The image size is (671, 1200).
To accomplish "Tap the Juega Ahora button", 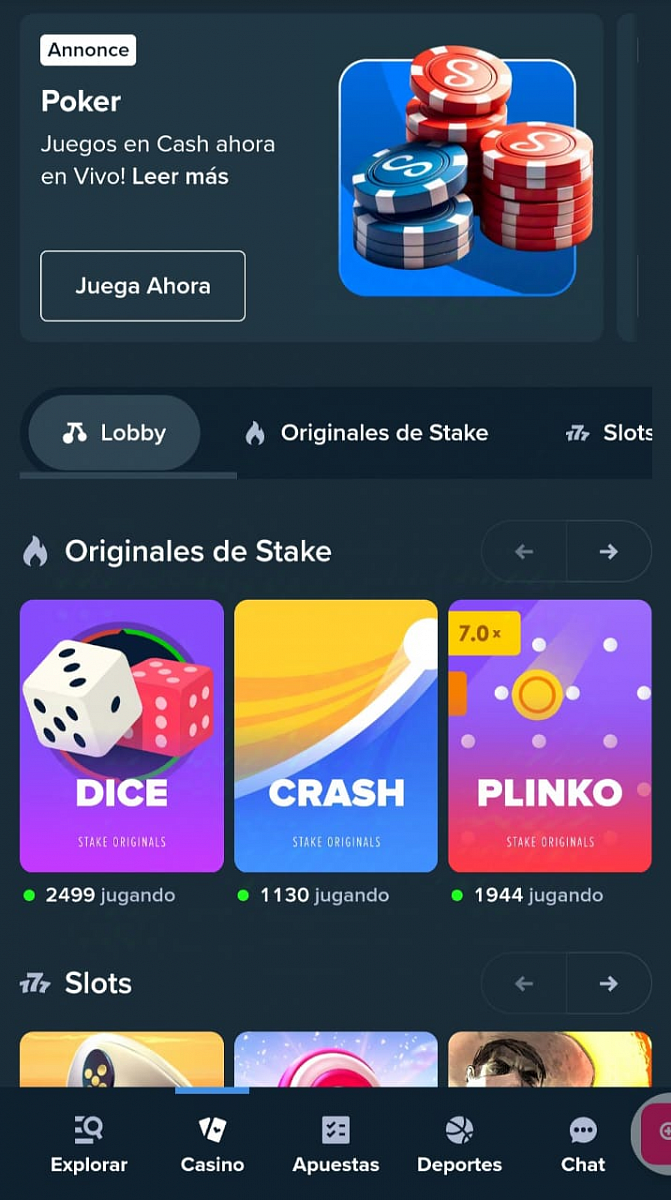I will click(x=142, y=286).
